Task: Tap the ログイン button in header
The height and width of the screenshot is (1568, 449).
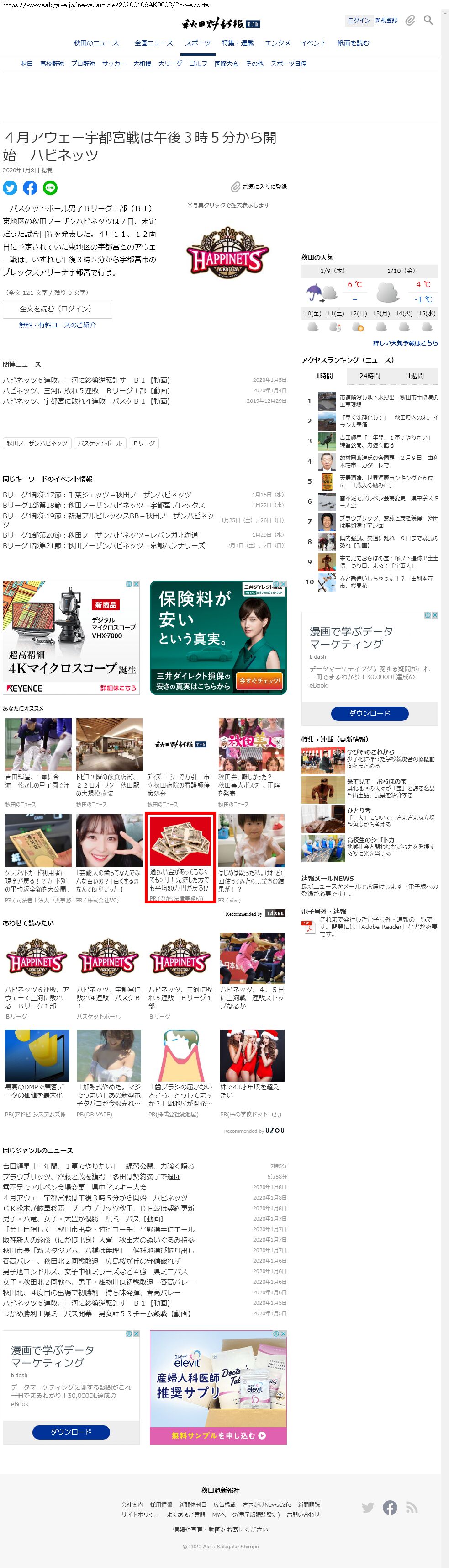Action: (x=359, y=20)
